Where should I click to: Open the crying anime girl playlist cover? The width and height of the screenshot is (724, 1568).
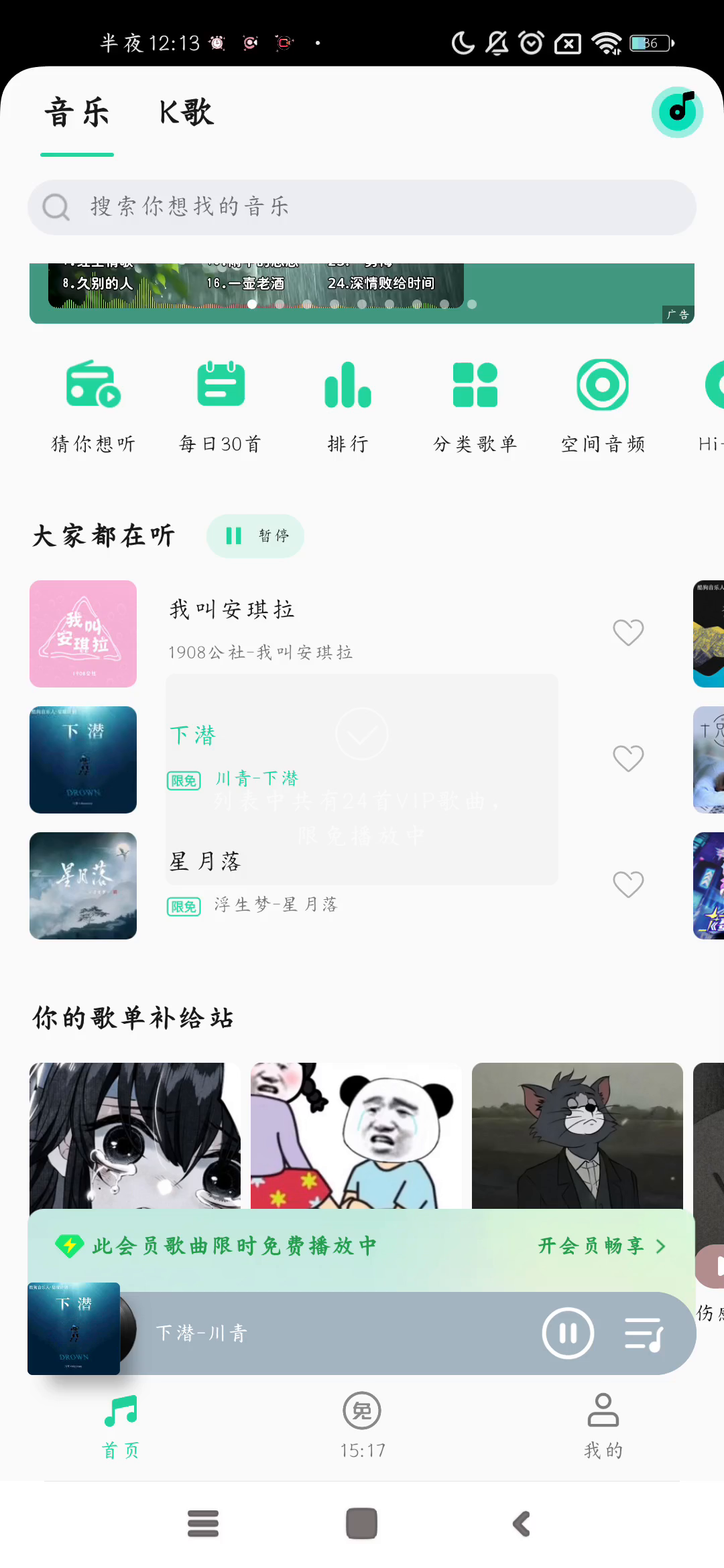coord(135,1136)
